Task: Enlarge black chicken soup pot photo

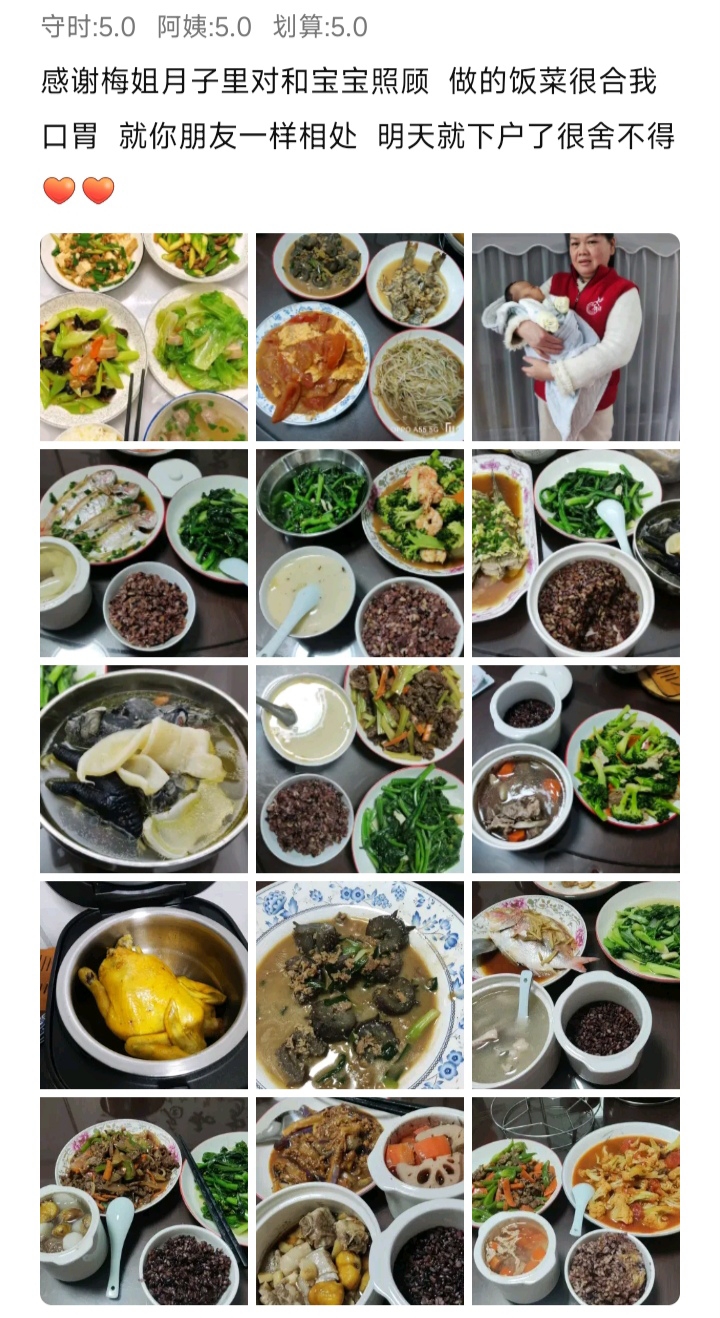Action: click(144, 769)
